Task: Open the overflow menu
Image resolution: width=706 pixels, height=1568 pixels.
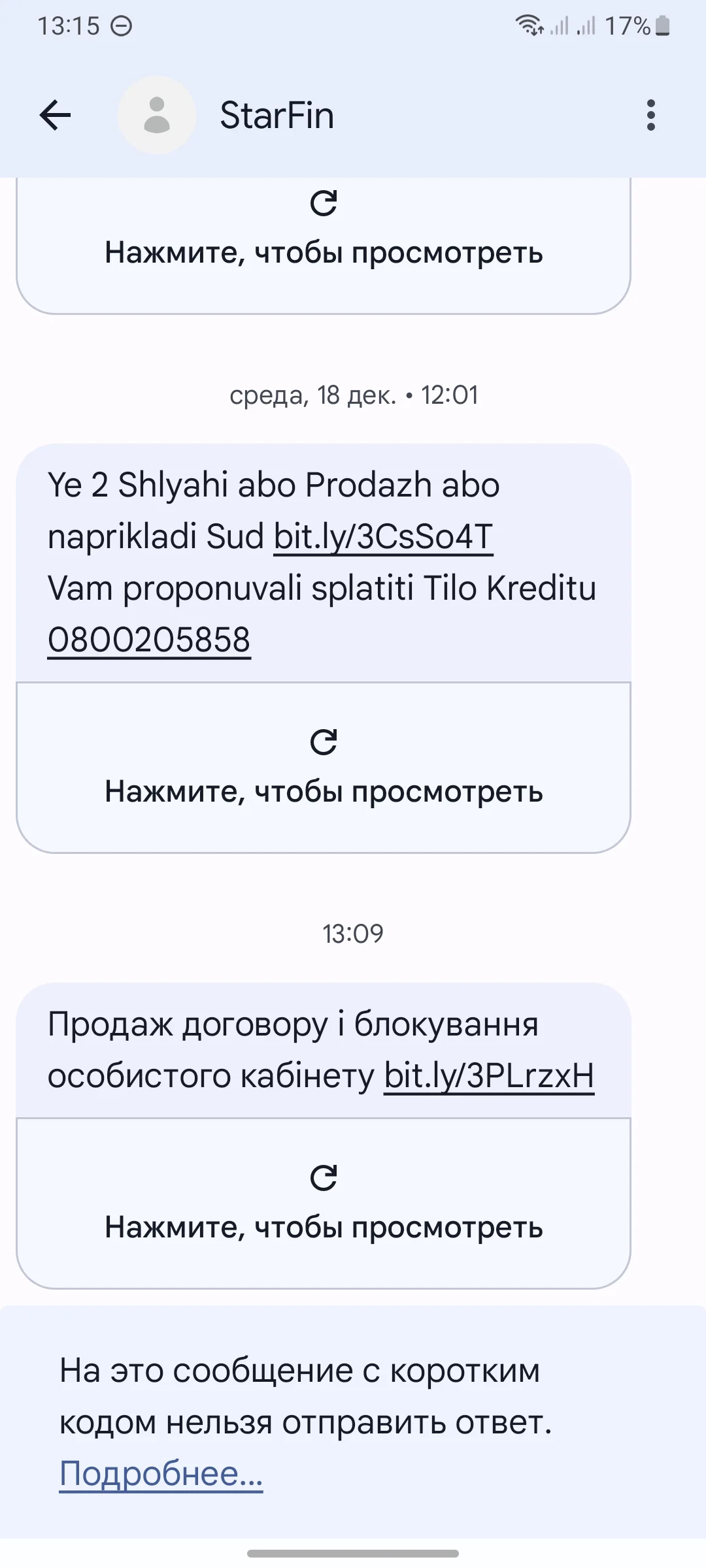Action: click(650, 116)
